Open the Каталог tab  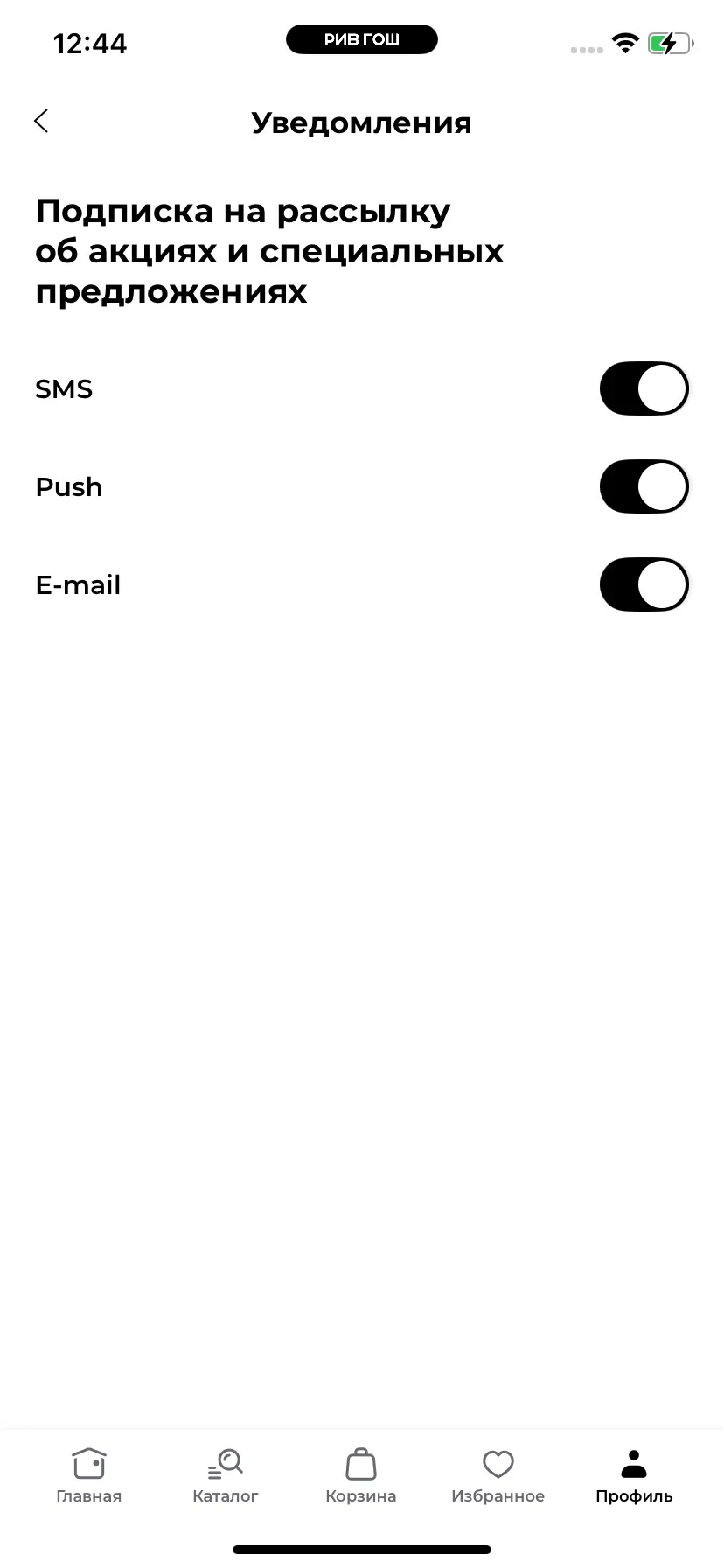tap(226, 1475)
